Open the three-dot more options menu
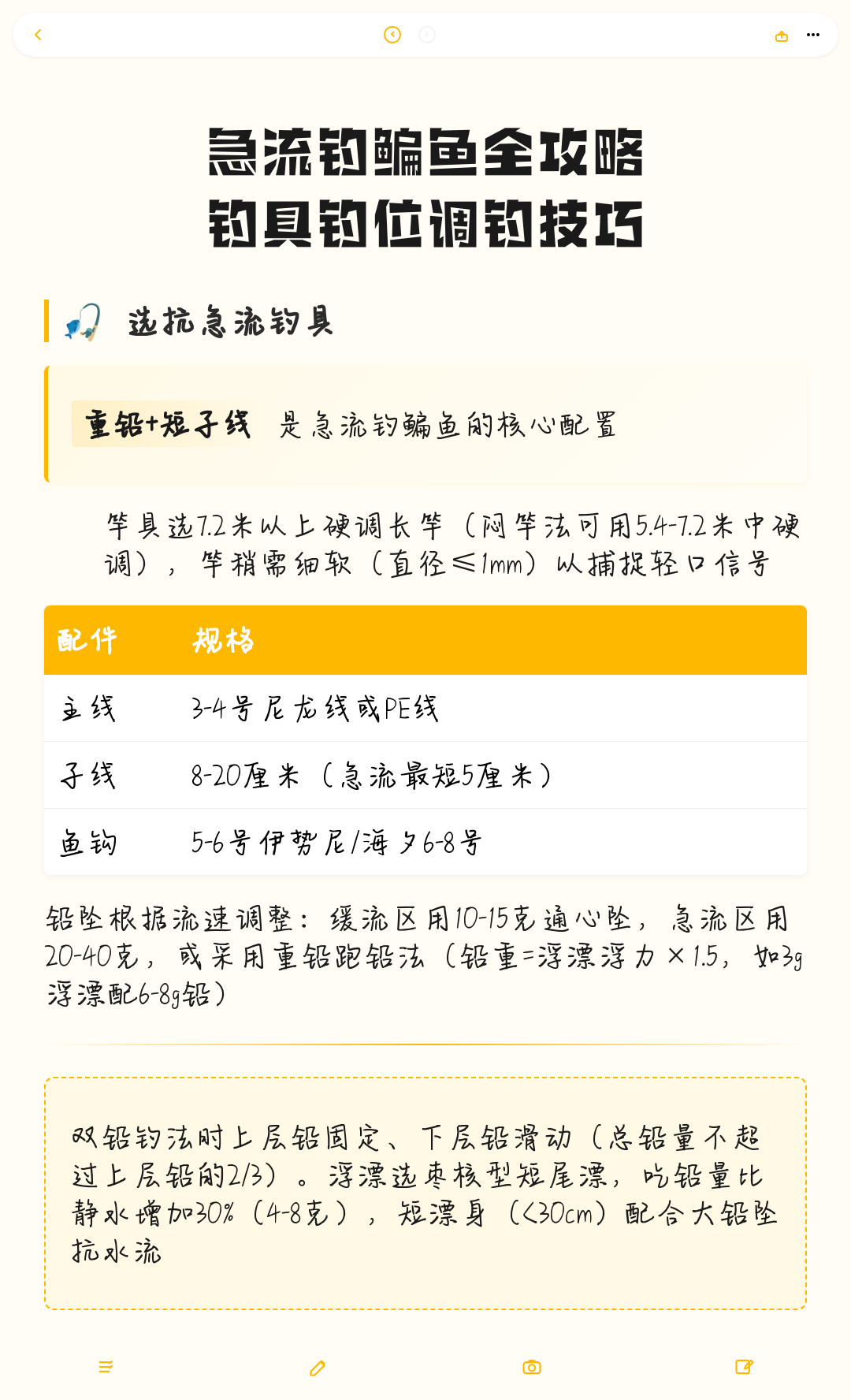The image size is (851, 1400). click(814, 35)
